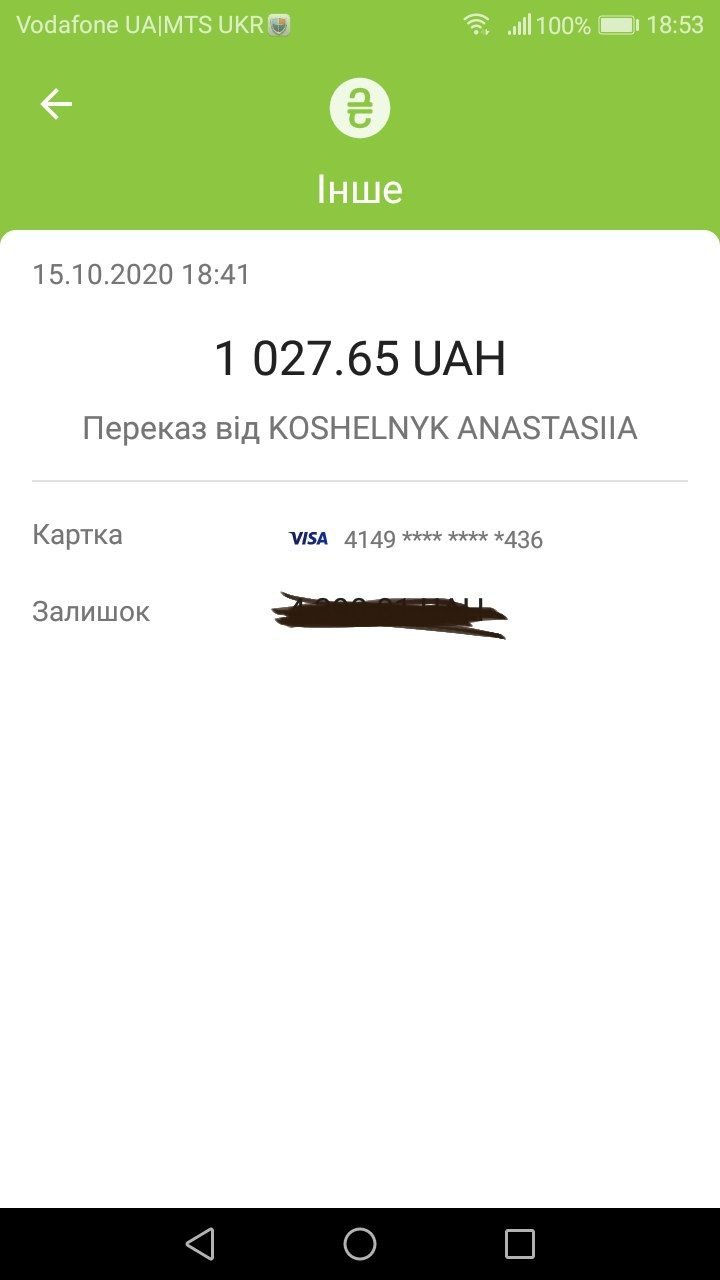Image resolution: width=720 pixels, height=1280 pixels.
Task: Go to the home screen
Action: (360, 1244)
